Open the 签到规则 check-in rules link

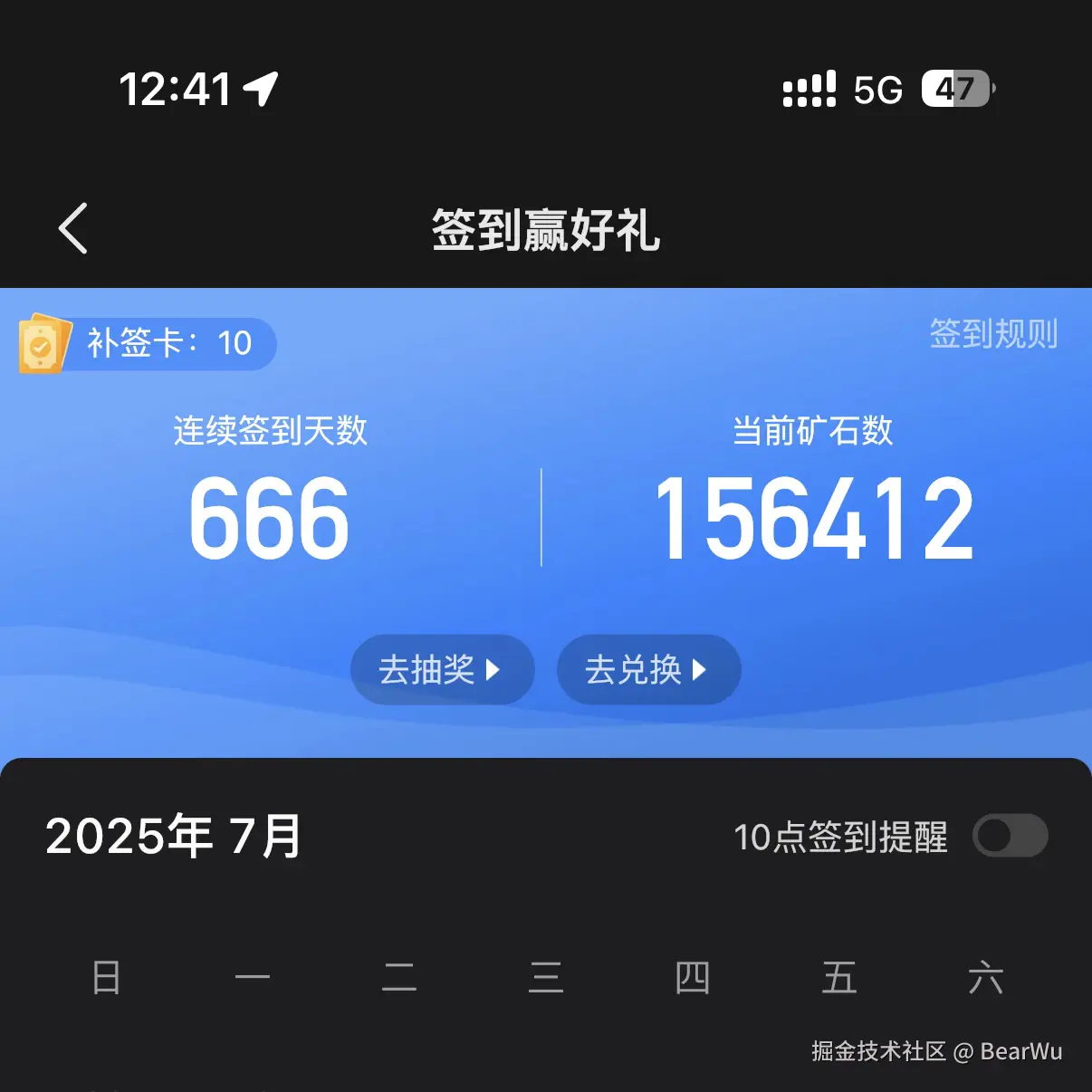(993, 334)
